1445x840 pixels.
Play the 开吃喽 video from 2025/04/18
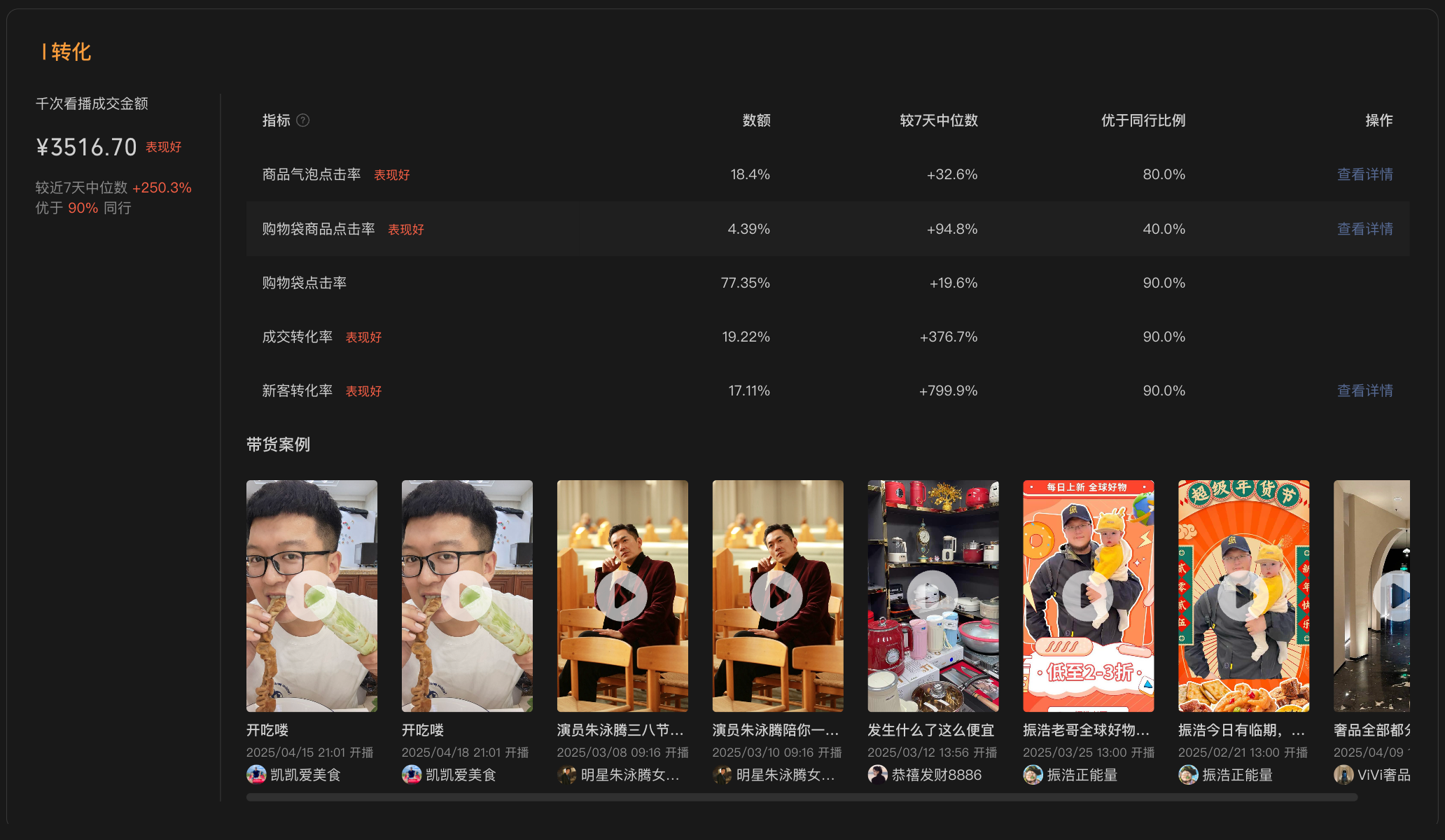click(467, 596)
